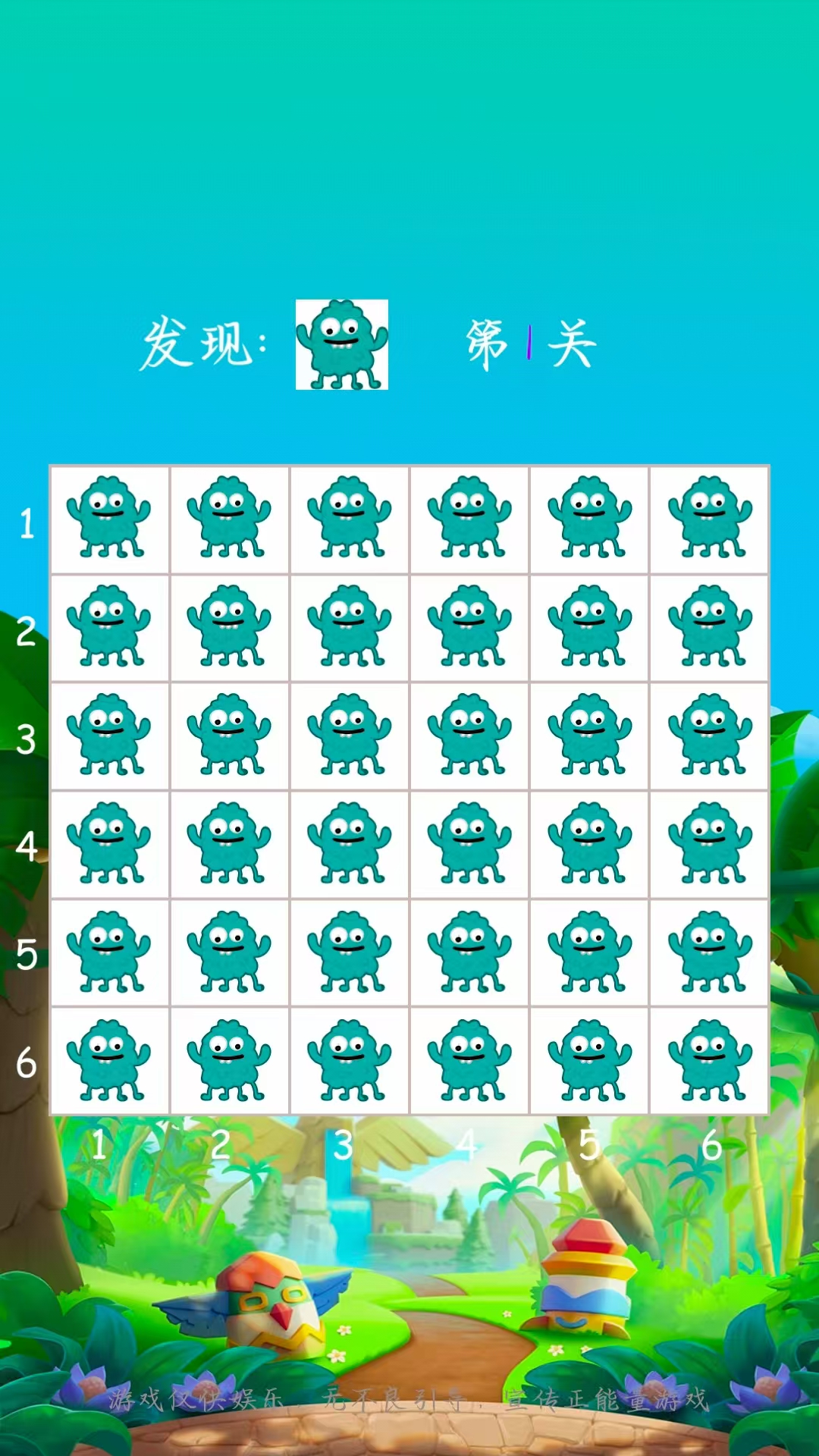Tap the monster at row 4, column 2

pyautogui.click(x=229, y=845)
